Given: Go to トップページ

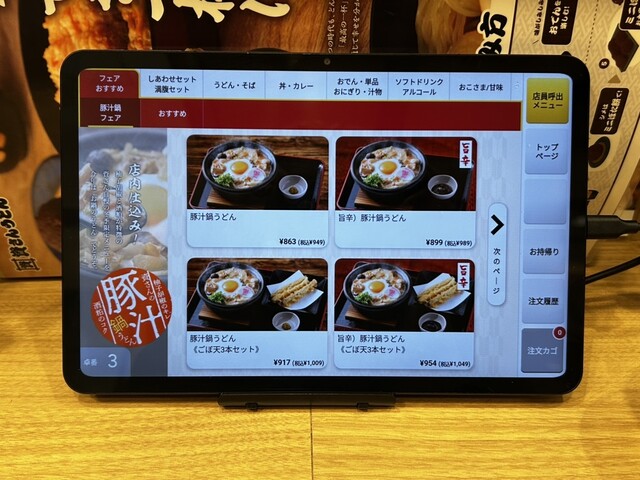Looking at the screenshot, I should [546, 152].
